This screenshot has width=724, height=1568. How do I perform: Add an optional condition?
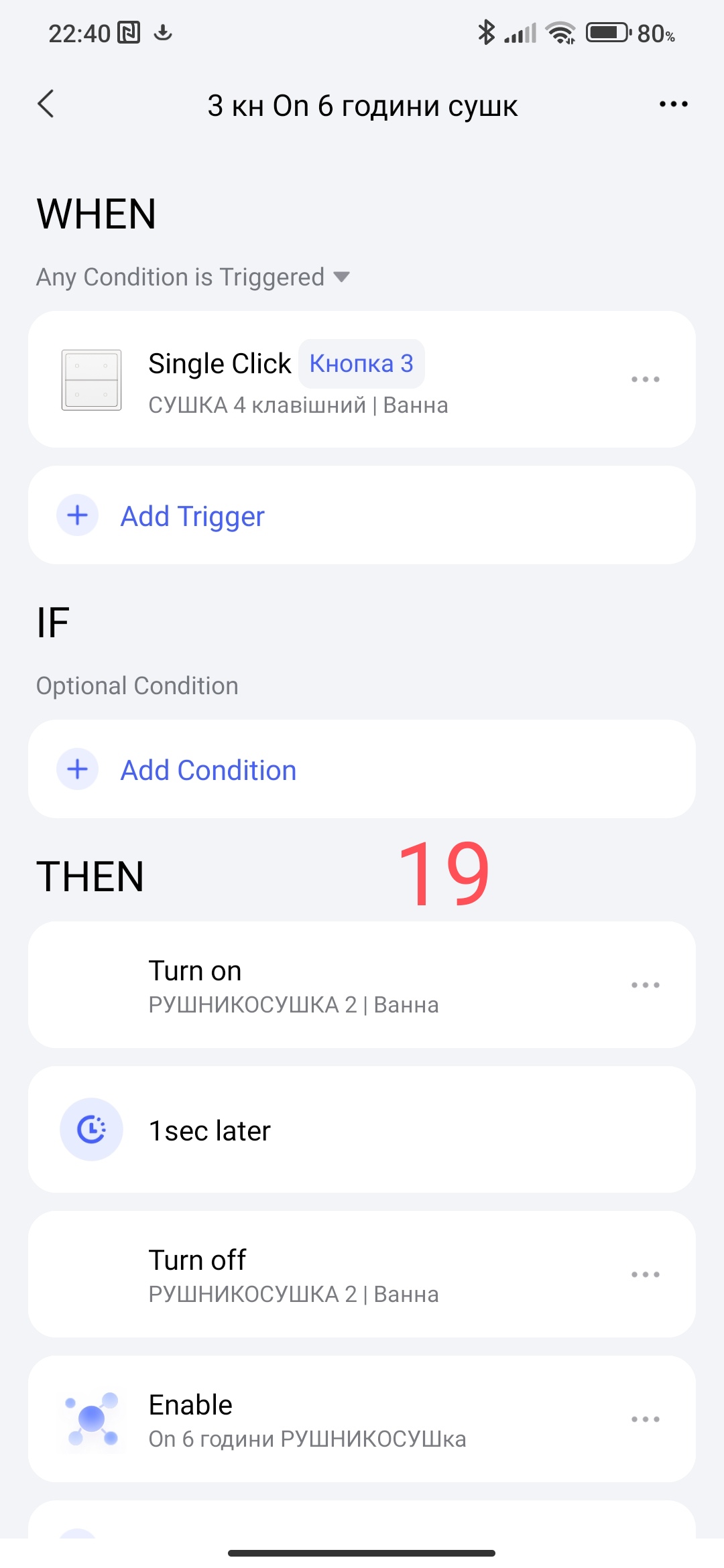(x=208, y=770)
